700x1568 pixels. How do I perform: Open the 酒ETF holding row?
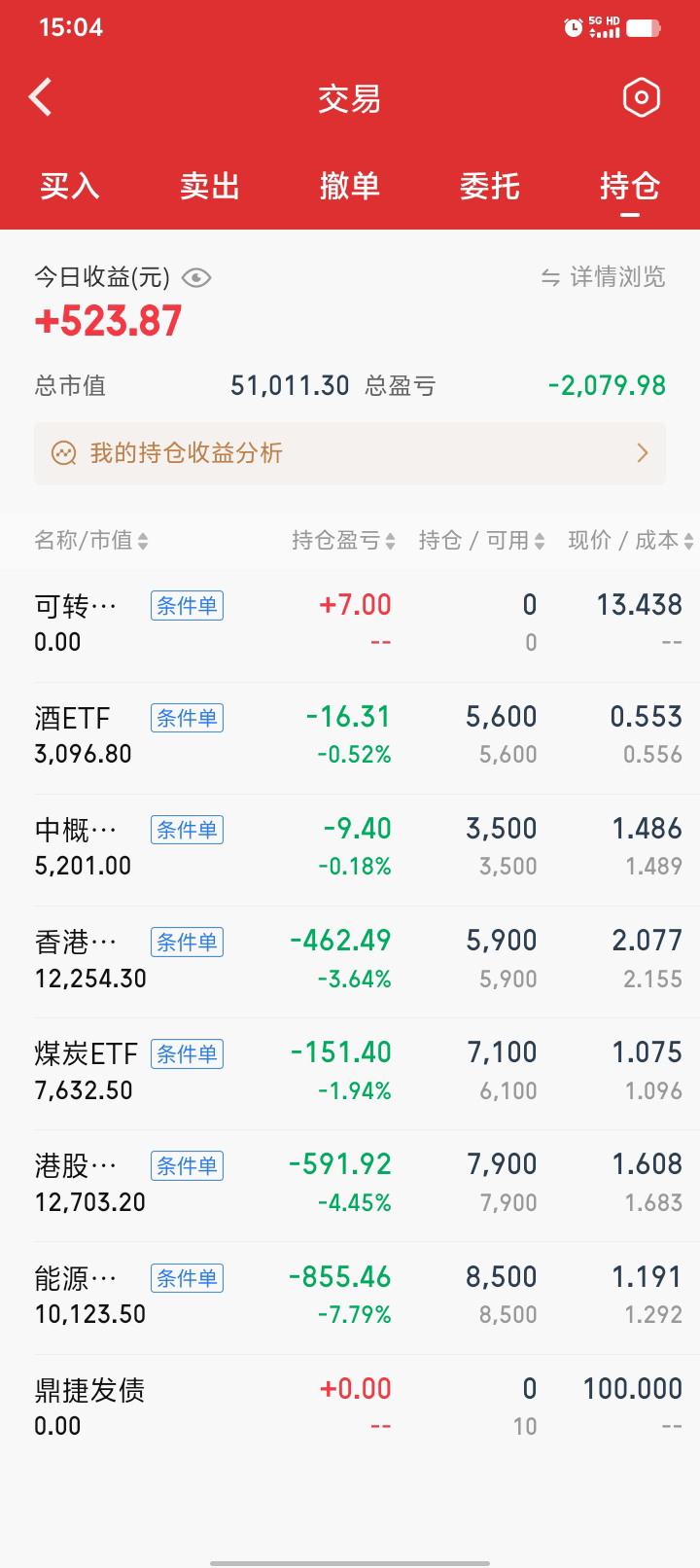(350, 736)
